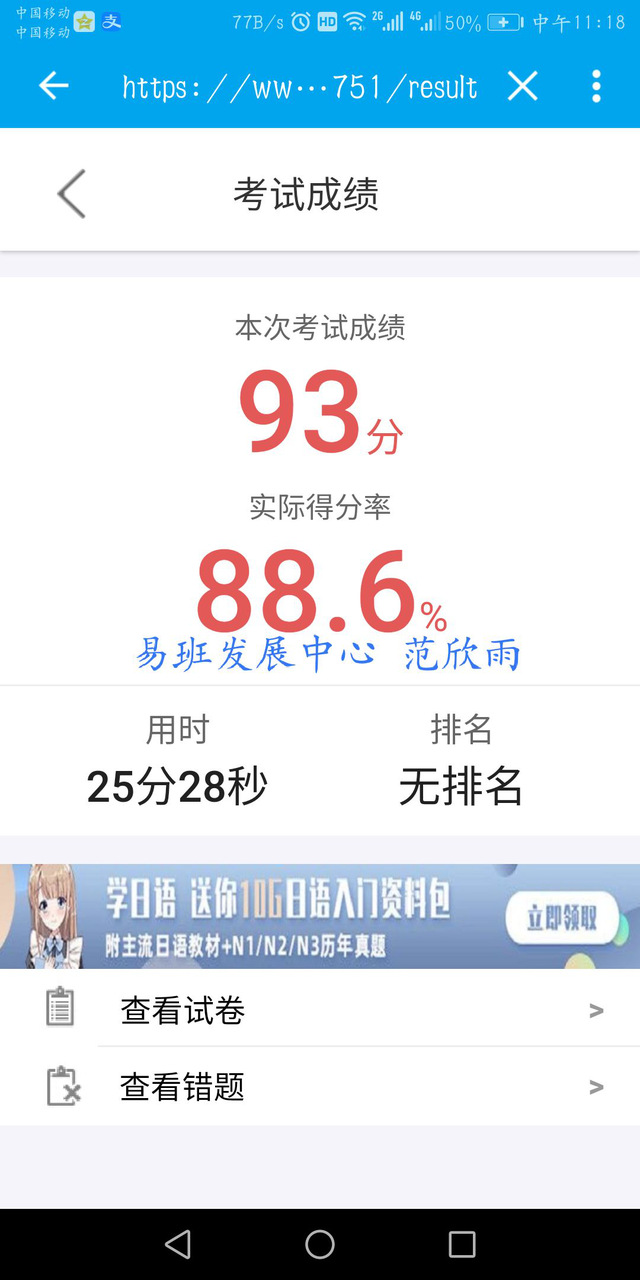Tap the system home button
This screenshot has height=1280, width=640.
(x=320, y=1244)
